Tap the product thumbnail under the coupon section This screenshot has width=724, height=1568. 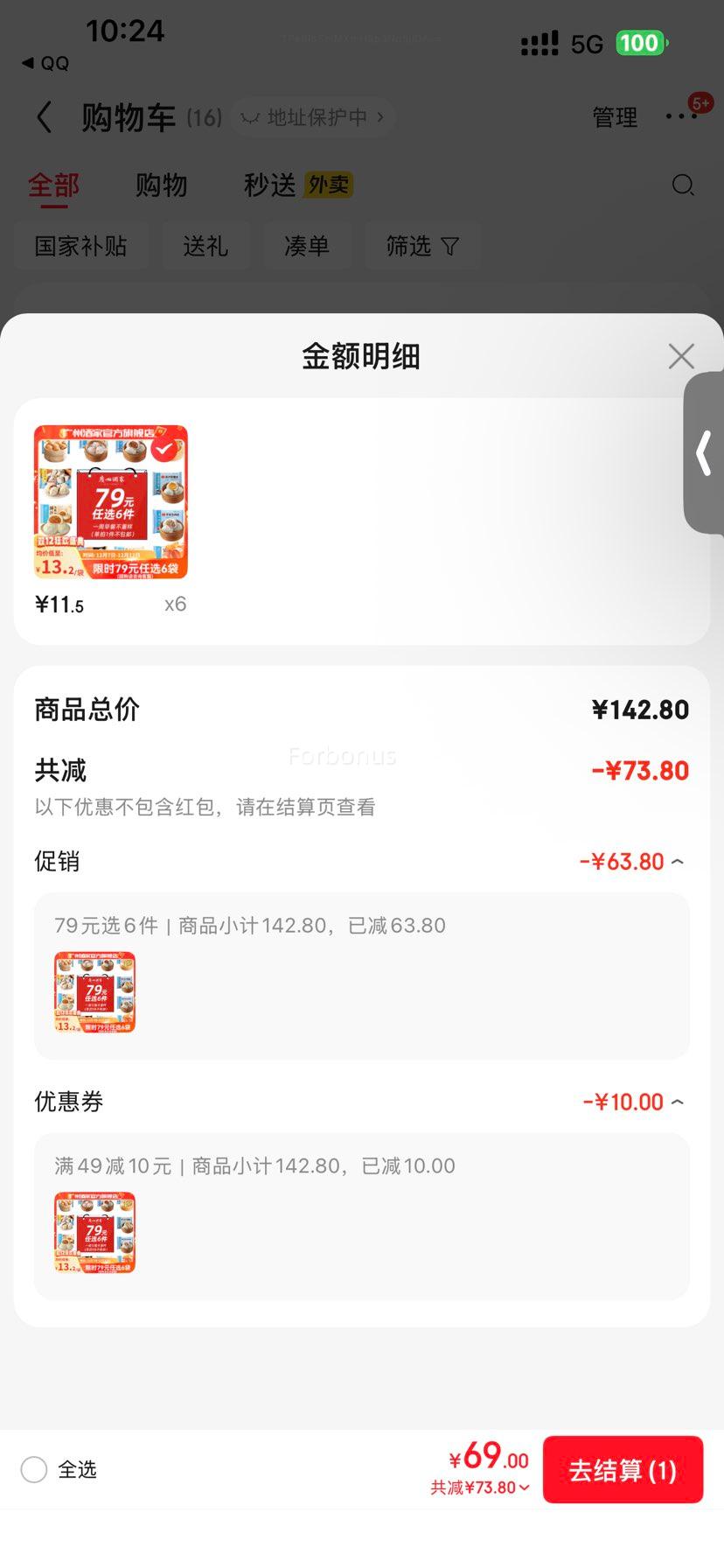coord(95,1233)
